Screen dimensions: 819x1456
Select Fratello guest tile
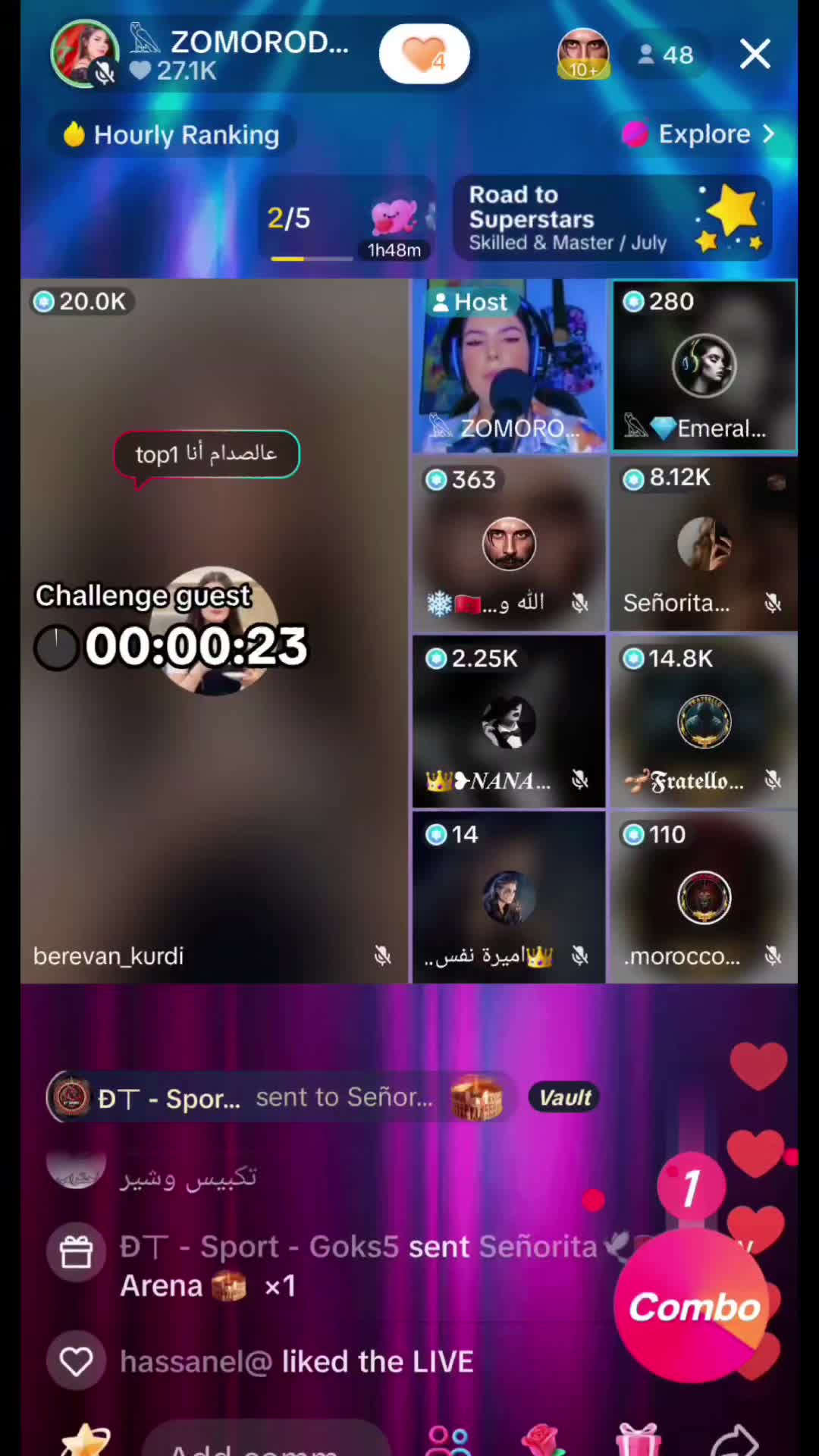coord(704,720)
